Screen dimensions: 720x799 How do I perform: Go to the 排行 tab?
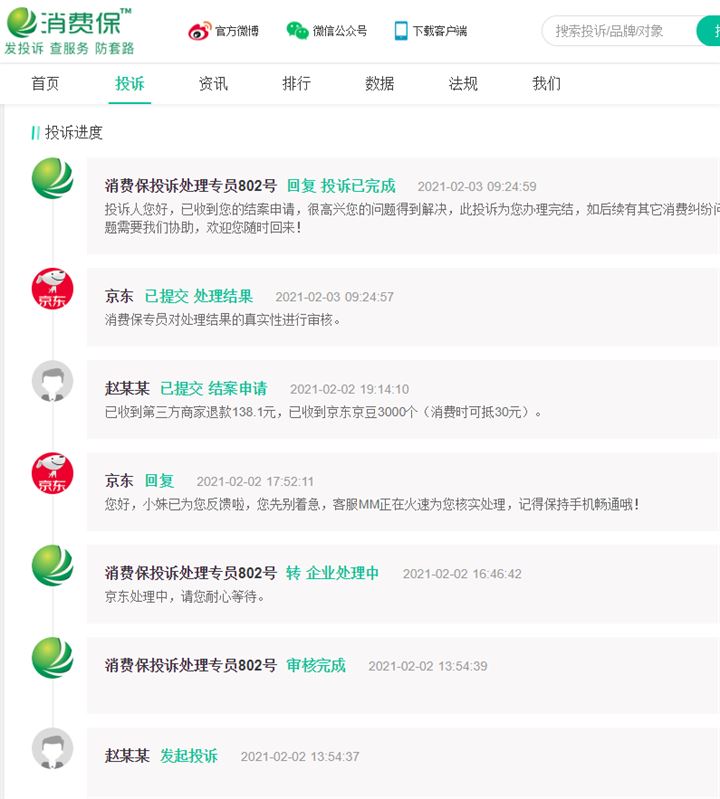pyautogui.click(x=296, y=84)
